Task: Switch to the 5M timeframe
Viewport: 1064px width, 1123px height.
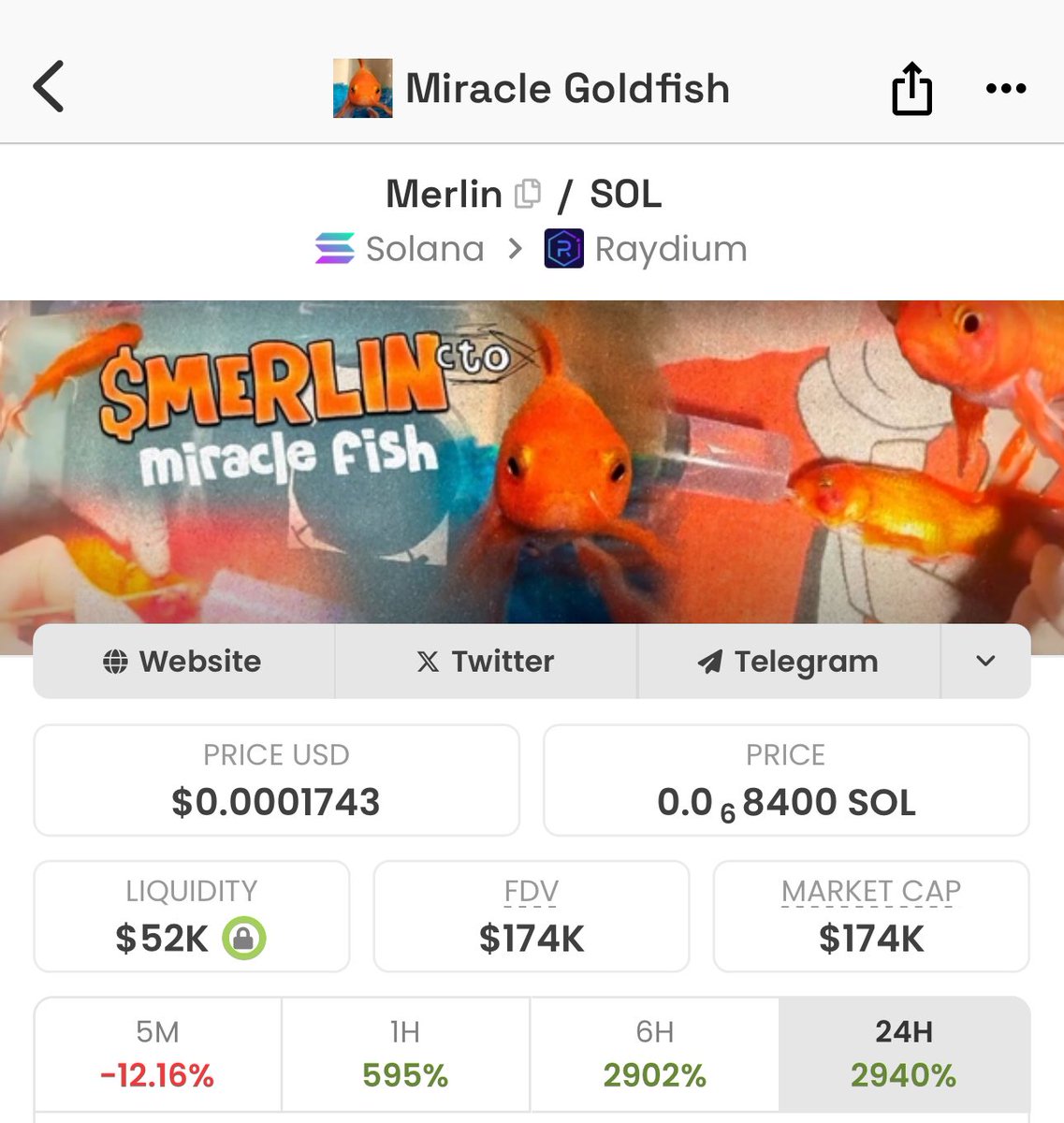Action: [x=157, y=1054]
